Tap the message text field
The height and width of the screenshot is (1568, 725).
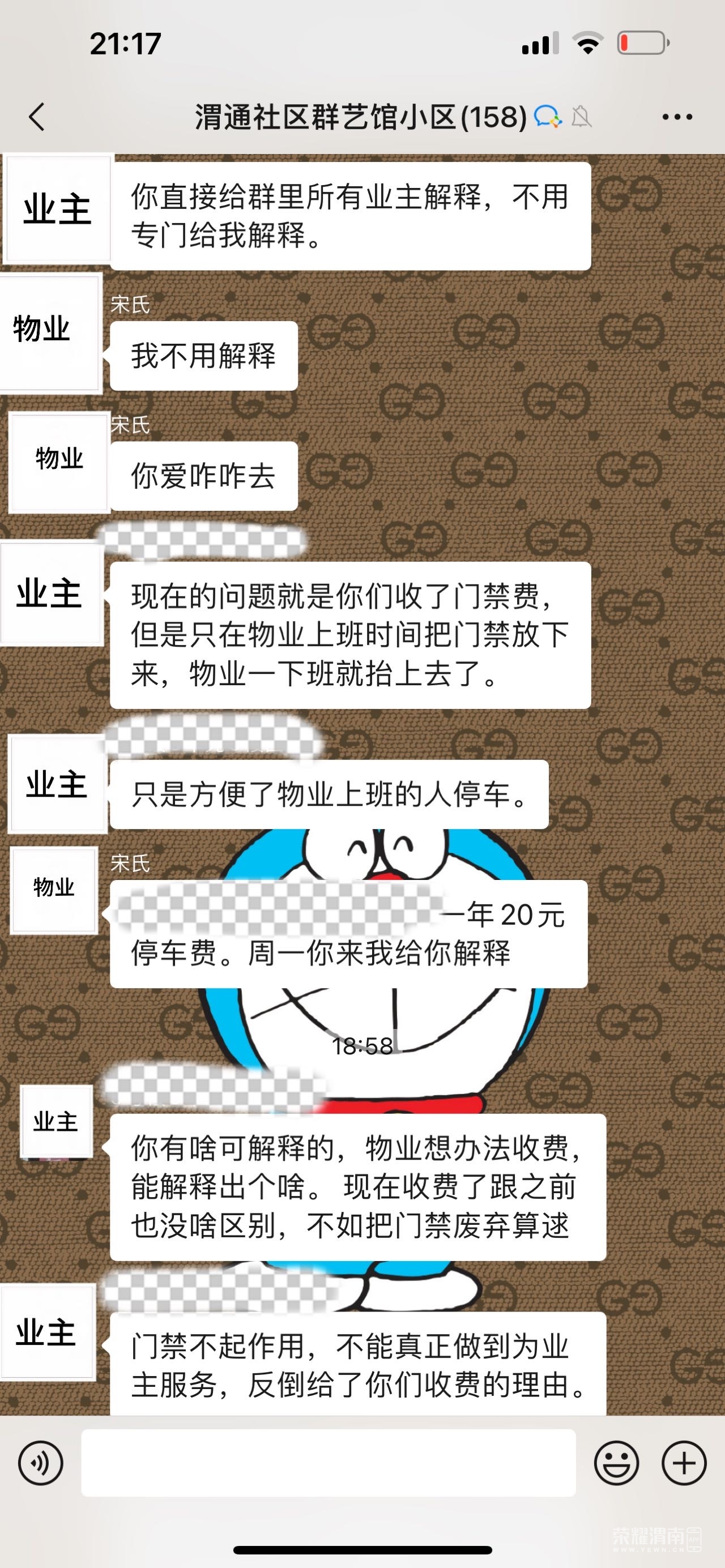tap(328, 1463)
